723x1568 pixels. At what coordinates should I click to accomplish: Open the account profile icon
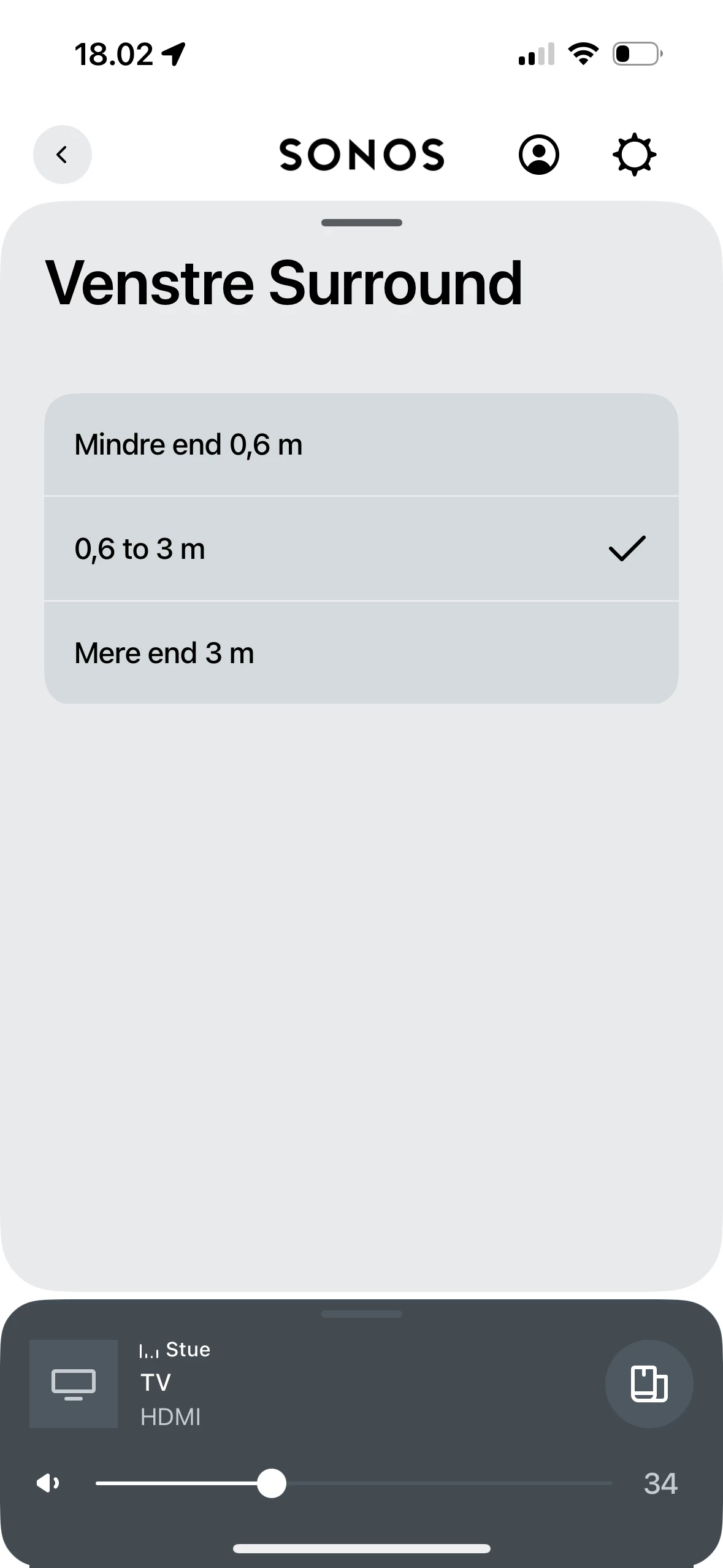(538, 155)
